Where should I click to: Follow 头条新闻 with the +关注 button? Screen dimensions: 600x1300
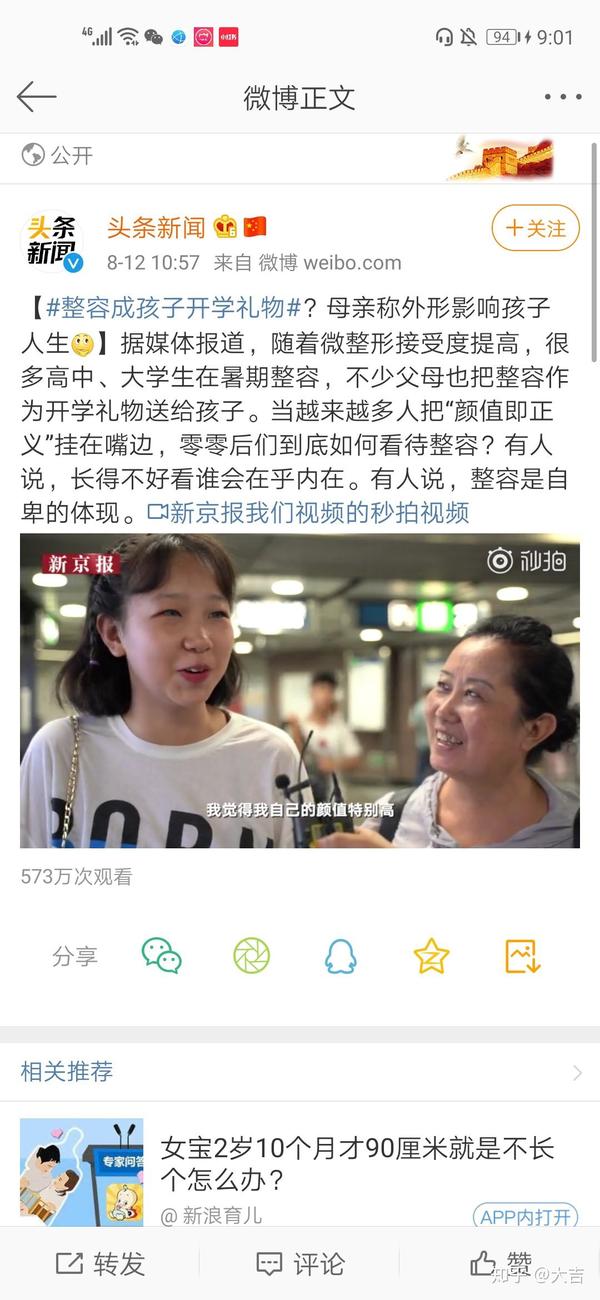tap(535, 228)
